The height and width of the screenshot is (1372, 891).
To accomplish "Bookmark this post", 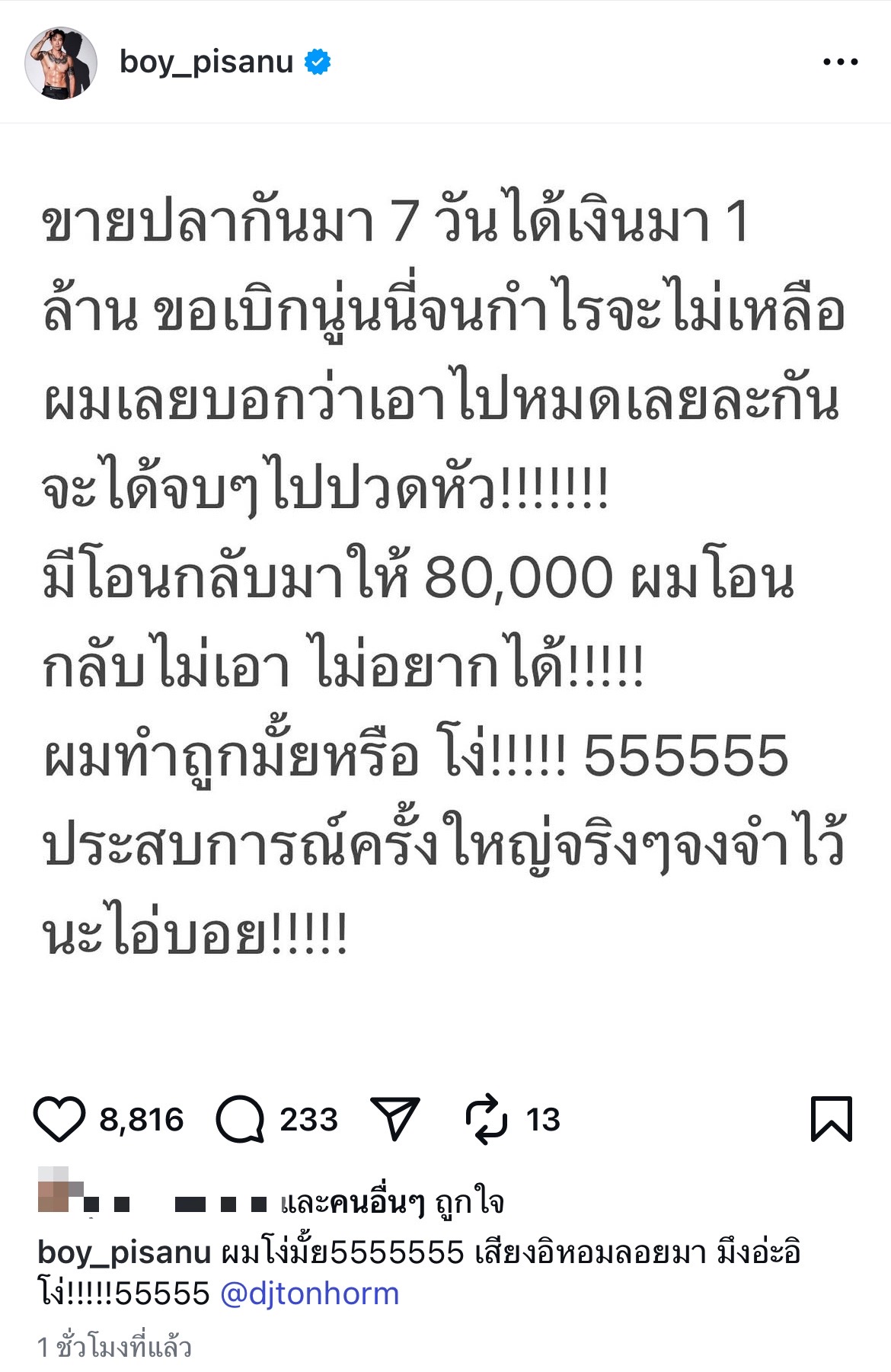I will [x=831, y=1119].
